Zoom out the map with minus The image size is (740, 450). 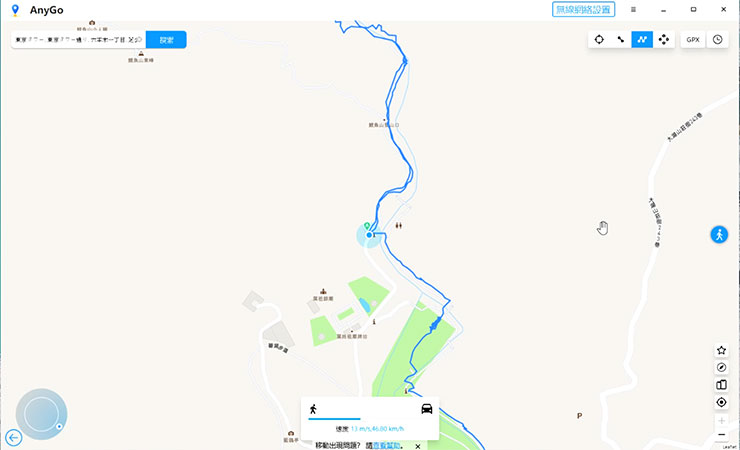722,435
